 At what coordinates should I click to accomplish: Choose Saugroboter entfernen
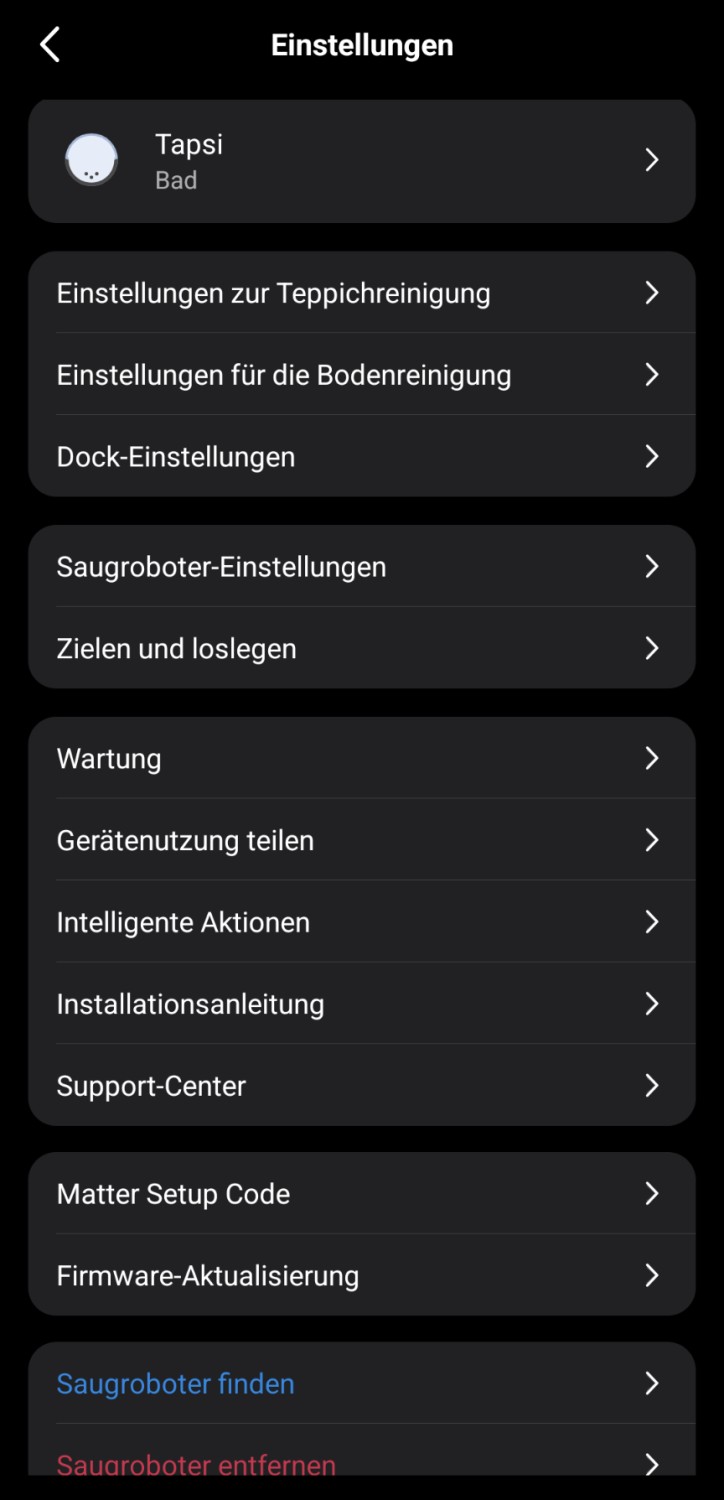click(361, 1463)
